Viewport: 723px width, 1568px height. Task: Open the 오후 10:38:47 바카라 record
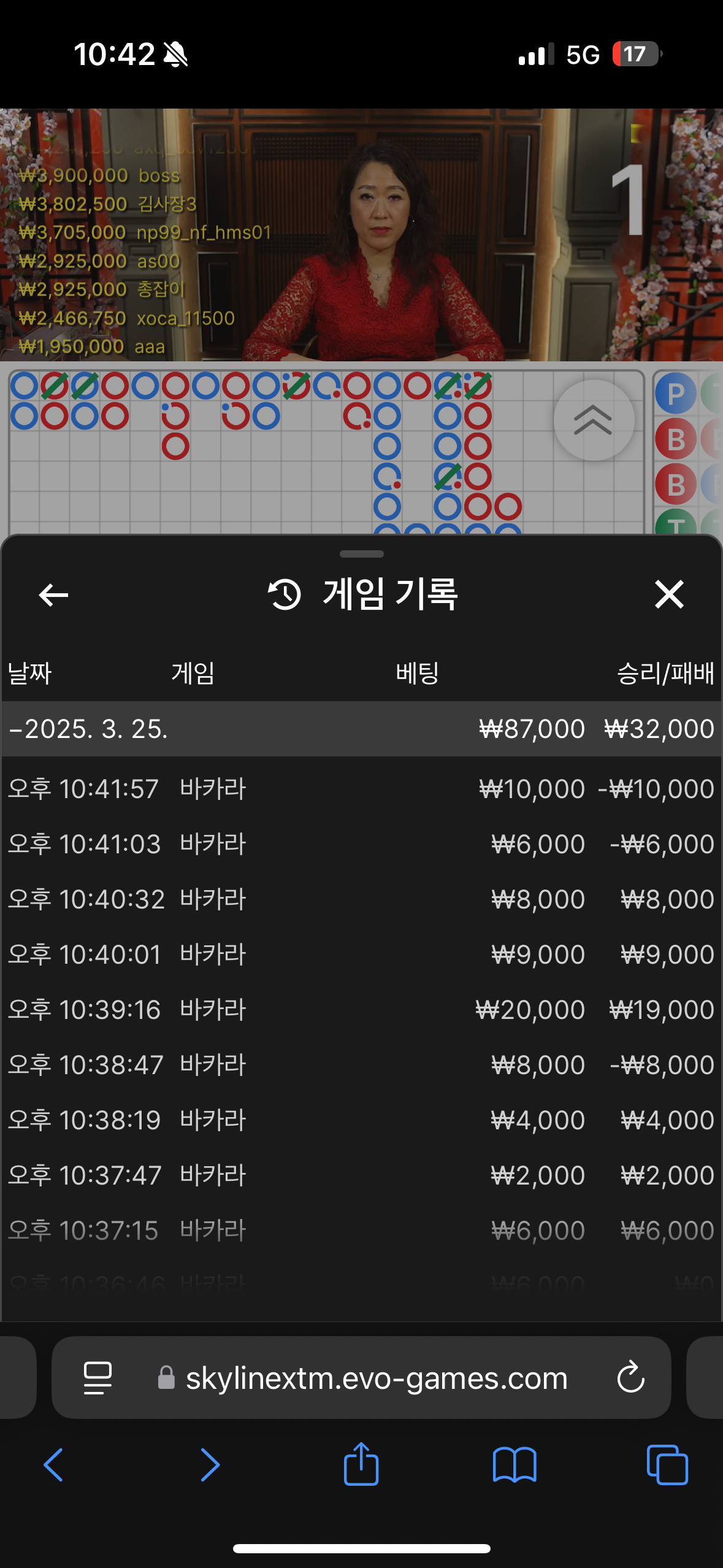click(361, 1064)
